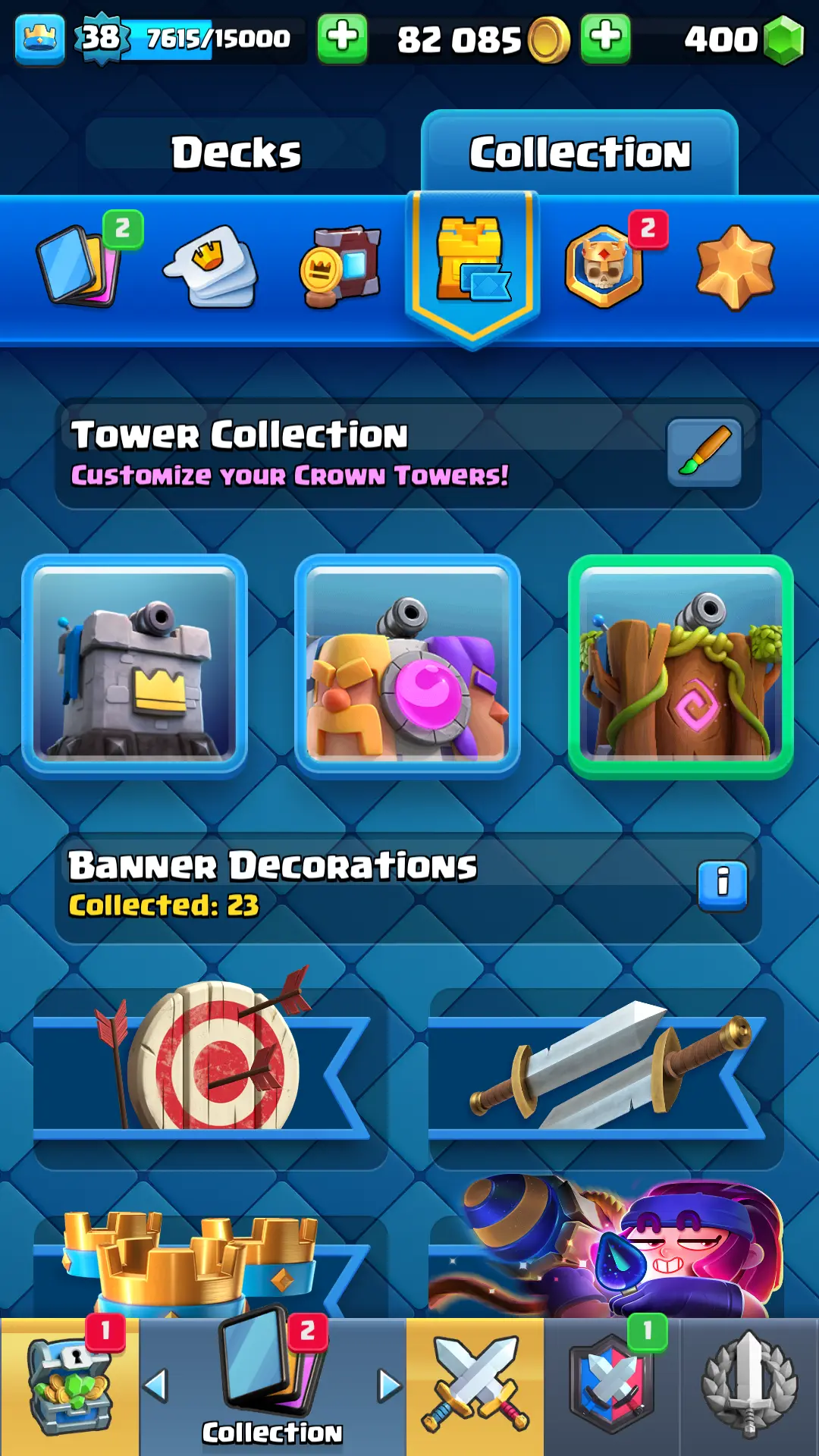The image size is (819, 1456).
Task: Select the pink orb tower skin
Action: tap(407, 664)
